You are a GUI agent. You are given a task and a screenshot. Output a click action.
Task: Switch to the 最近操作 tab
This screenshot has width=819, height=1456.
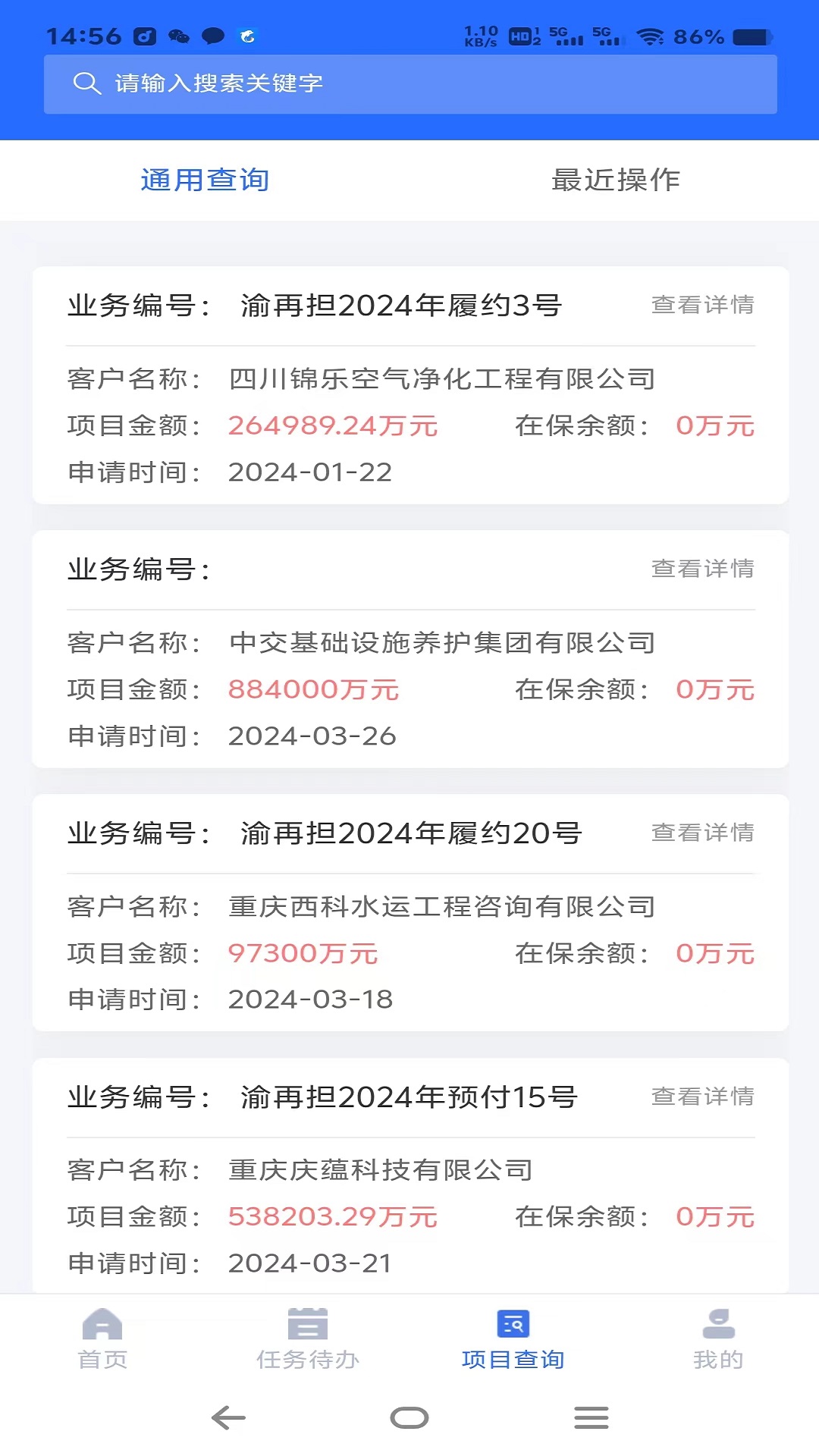(x=616, y=180)
